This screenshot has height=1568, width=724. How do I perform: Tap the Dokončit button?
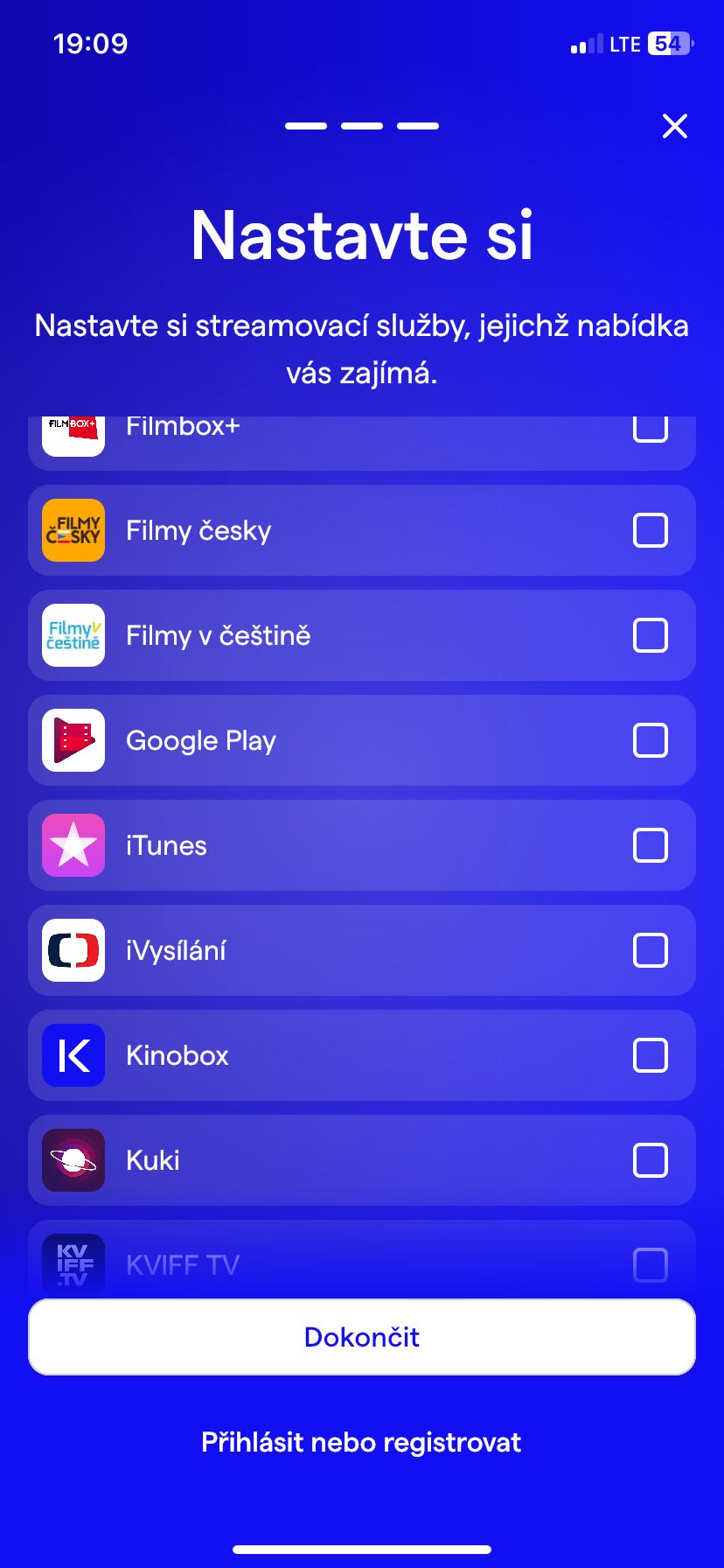point(362,1337)
